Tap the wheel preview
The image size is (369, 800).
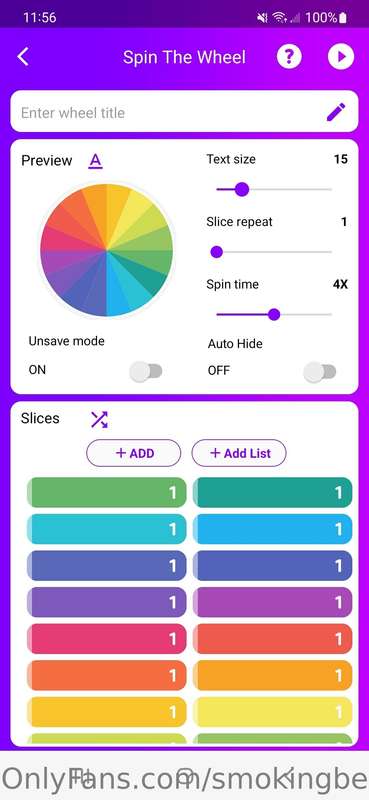click(107, 250)
